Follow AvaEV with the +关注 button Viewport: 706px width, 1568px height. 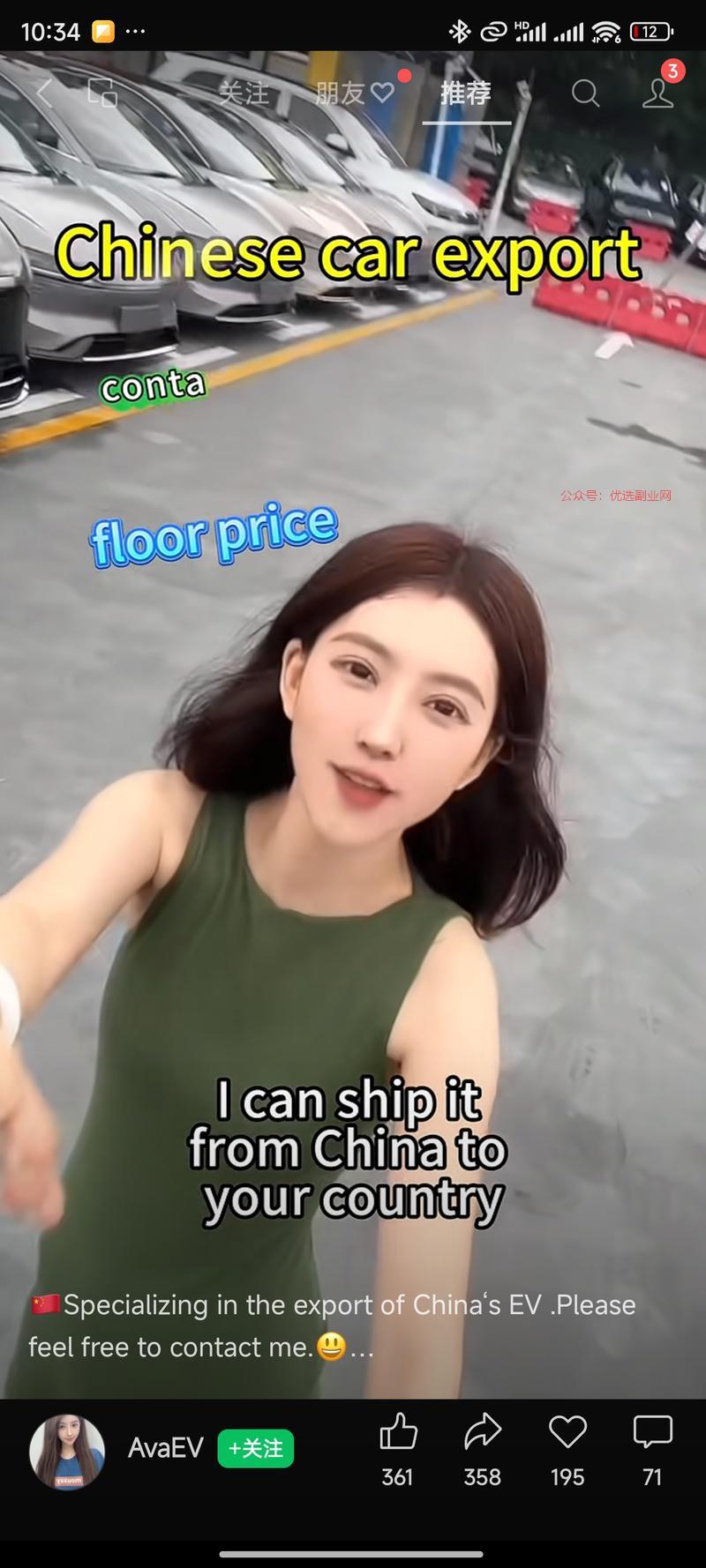pos(255,1448)
